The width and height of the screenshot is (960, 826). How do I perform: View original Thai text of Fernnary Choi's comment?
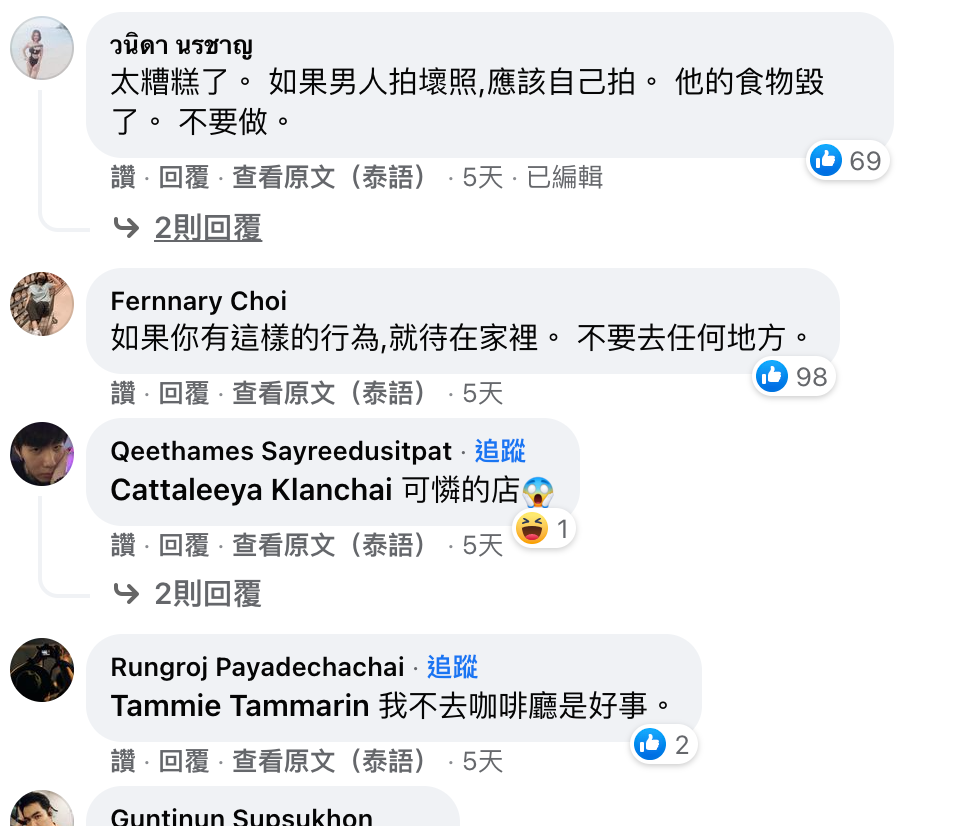click(x=334, y=394)
